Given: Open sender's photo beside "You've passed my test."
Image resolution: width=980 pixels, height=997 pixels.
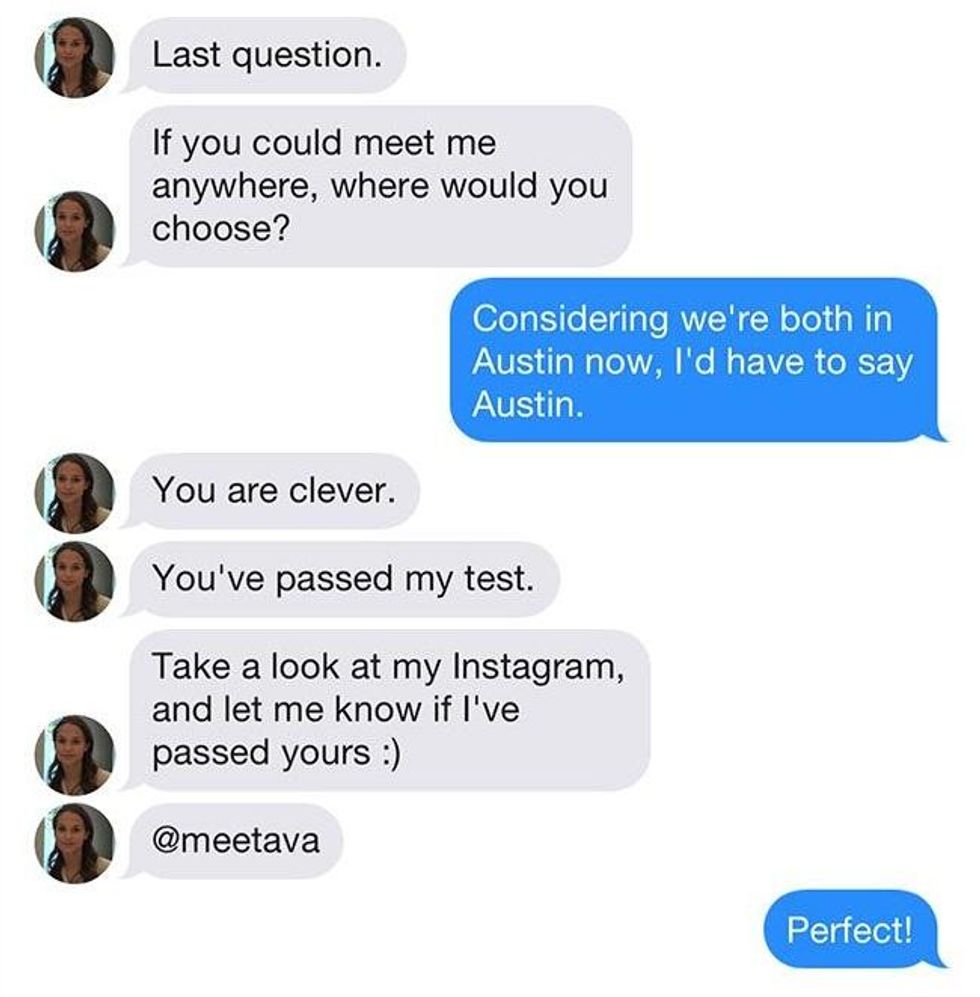Looking at the screenshot, I should click(x=75, y=580).
